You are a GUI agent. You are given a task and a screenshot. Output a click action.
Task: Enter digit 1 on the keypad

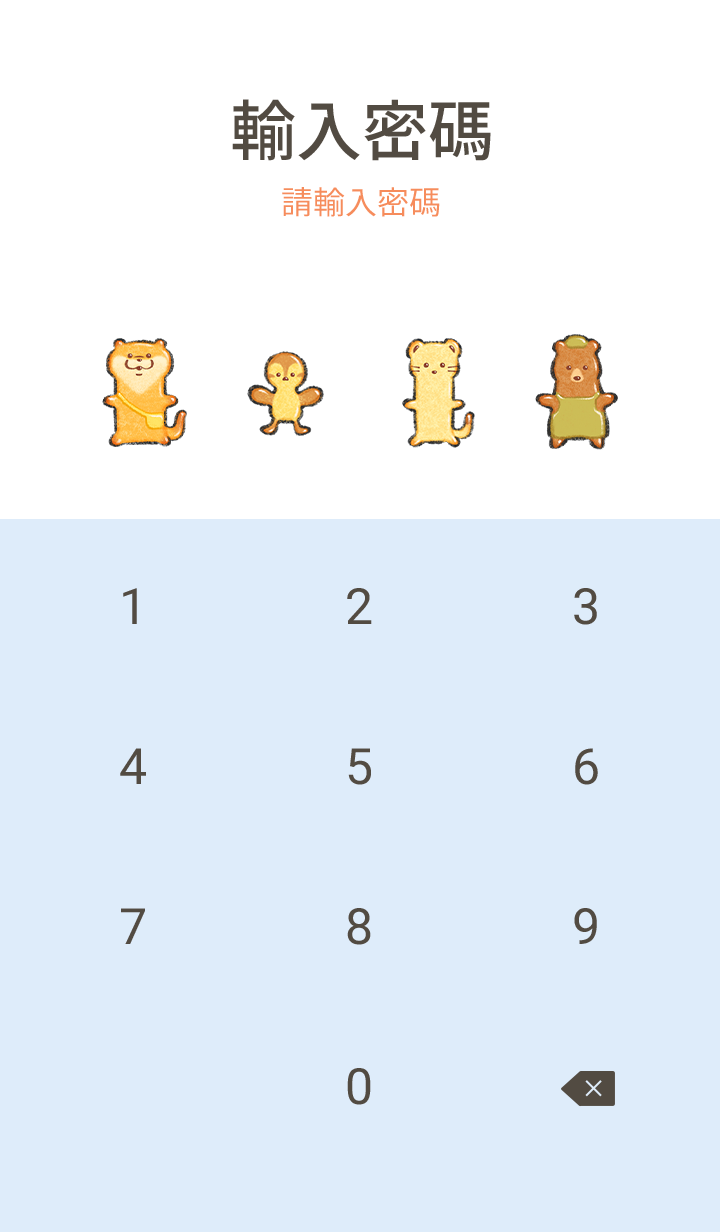[132, 608]
